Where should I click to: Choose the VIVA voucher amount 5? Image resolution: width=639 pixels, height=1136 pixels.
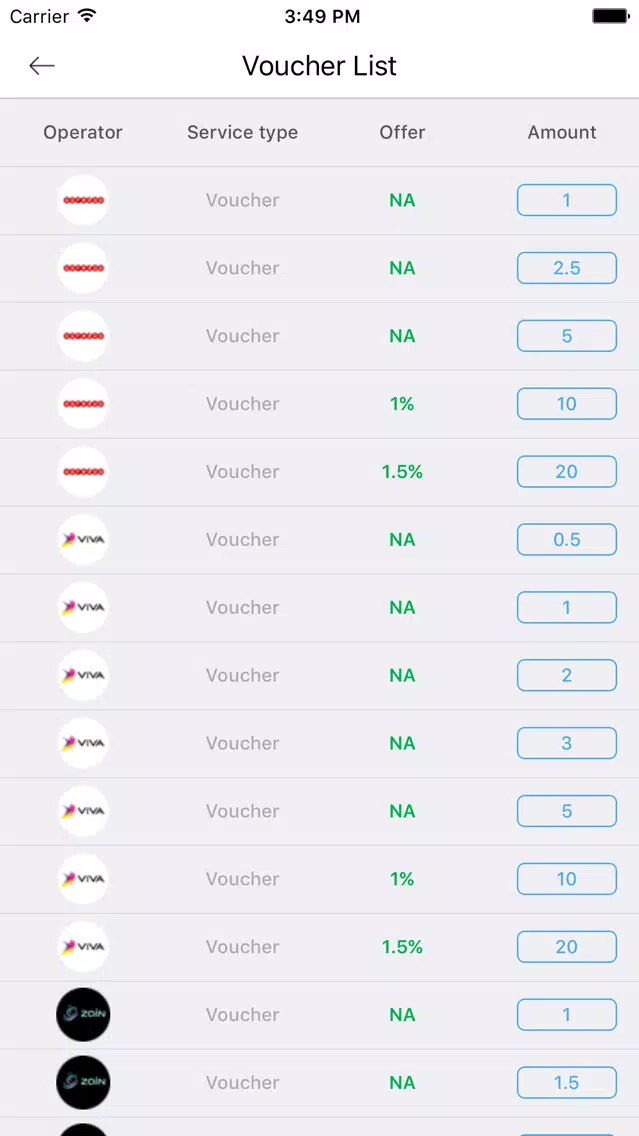point(567,811)
